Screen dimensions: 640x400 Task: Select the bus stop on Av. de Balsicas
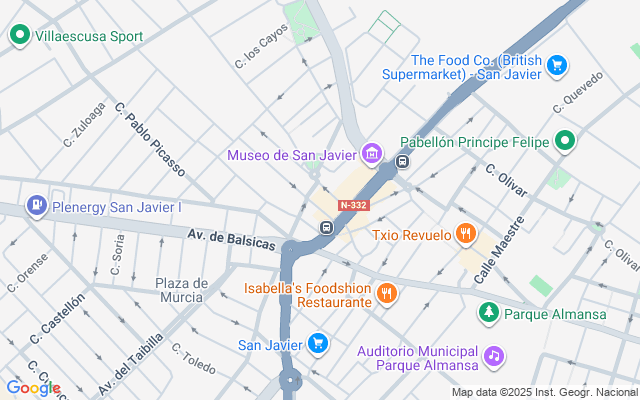pos(326,227)
